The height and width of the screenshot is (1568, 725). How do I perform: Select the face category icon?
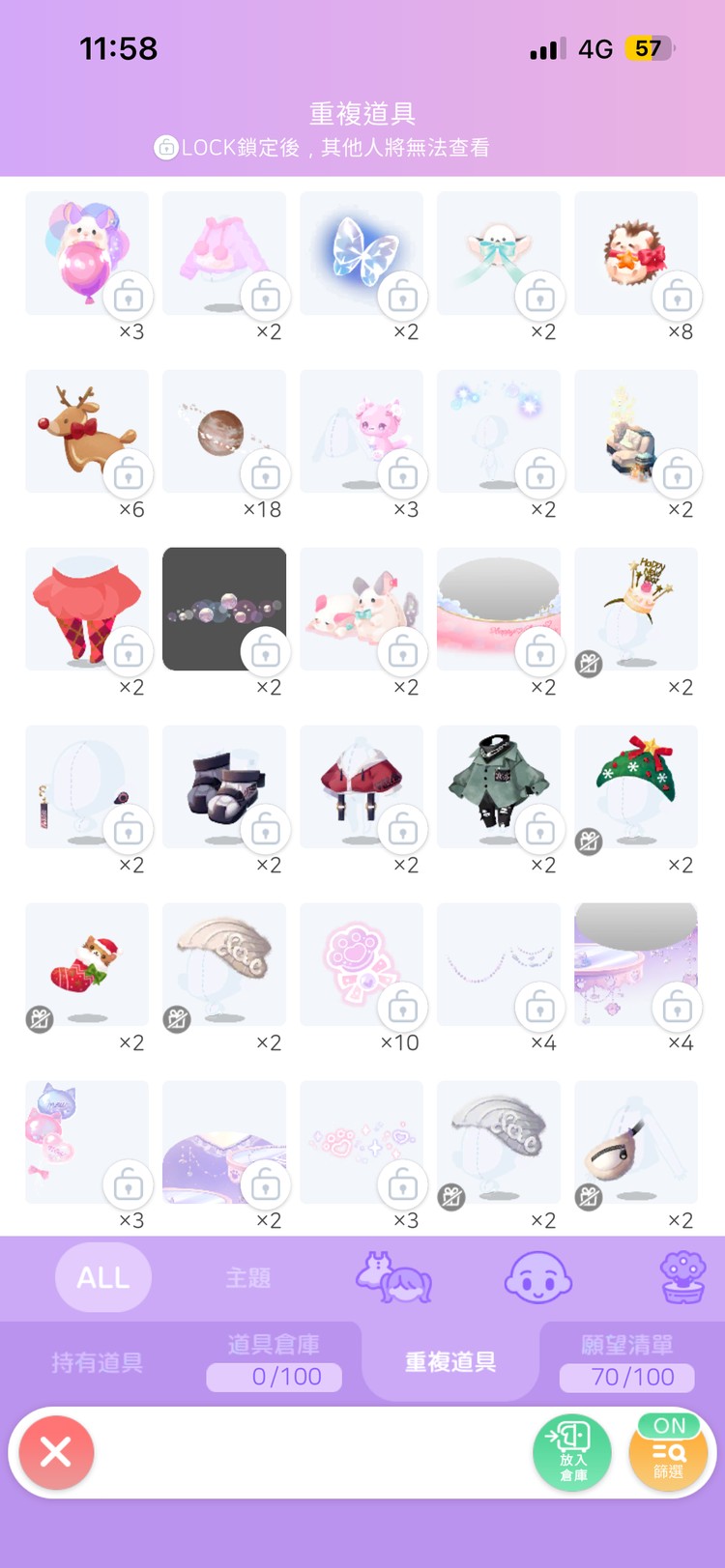538,1277
